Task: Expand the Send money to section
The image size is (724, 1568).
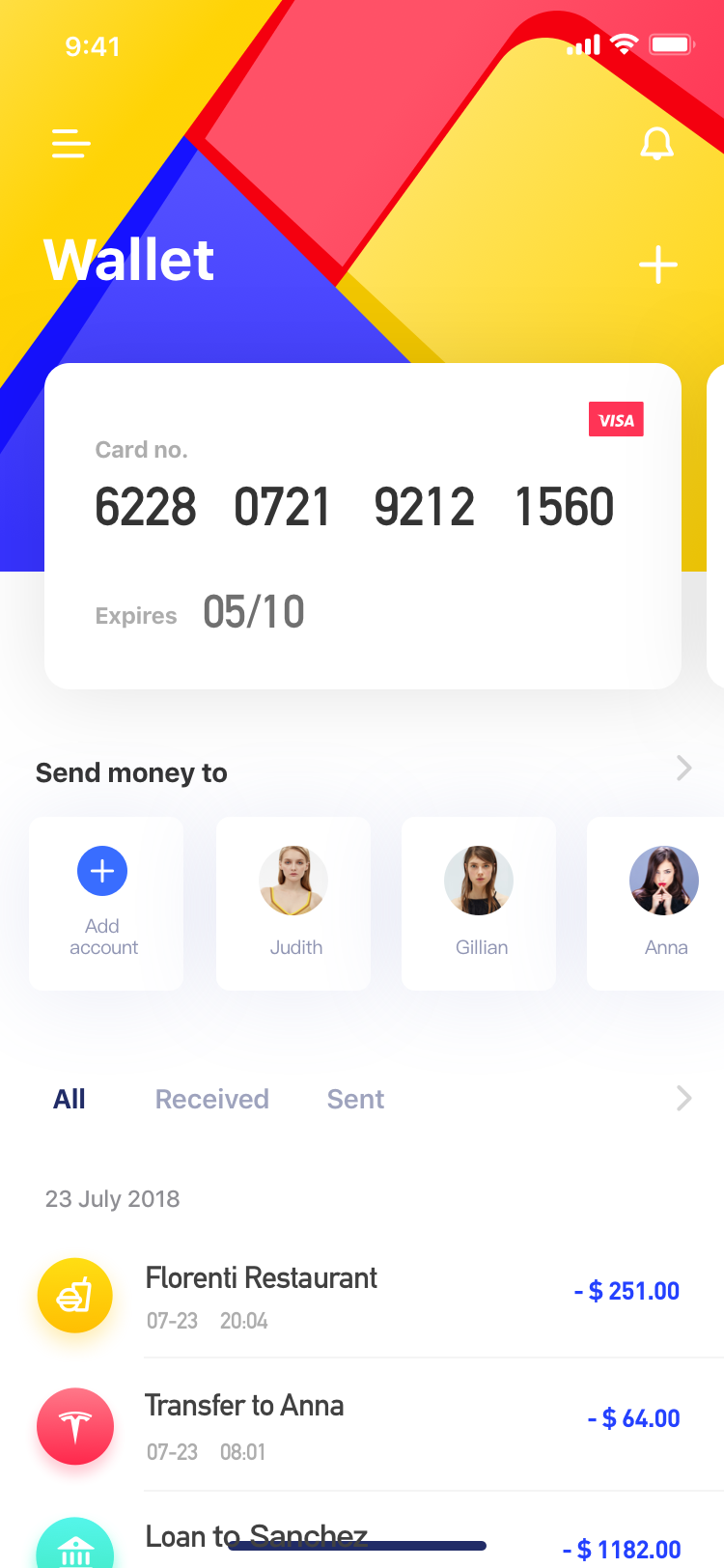Action: click(x=684, y=769)
